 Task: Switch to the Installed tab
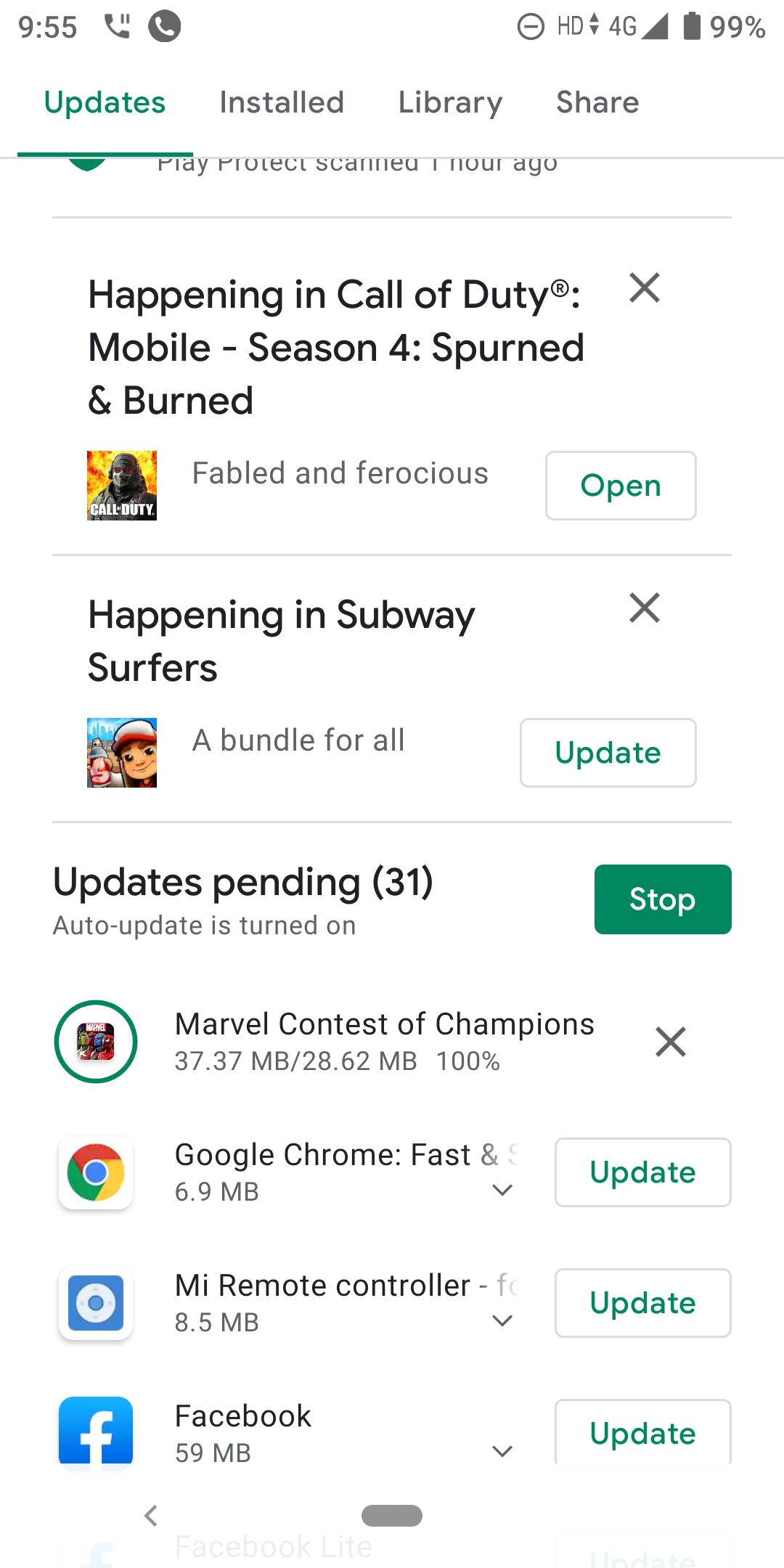coord(282,102)
